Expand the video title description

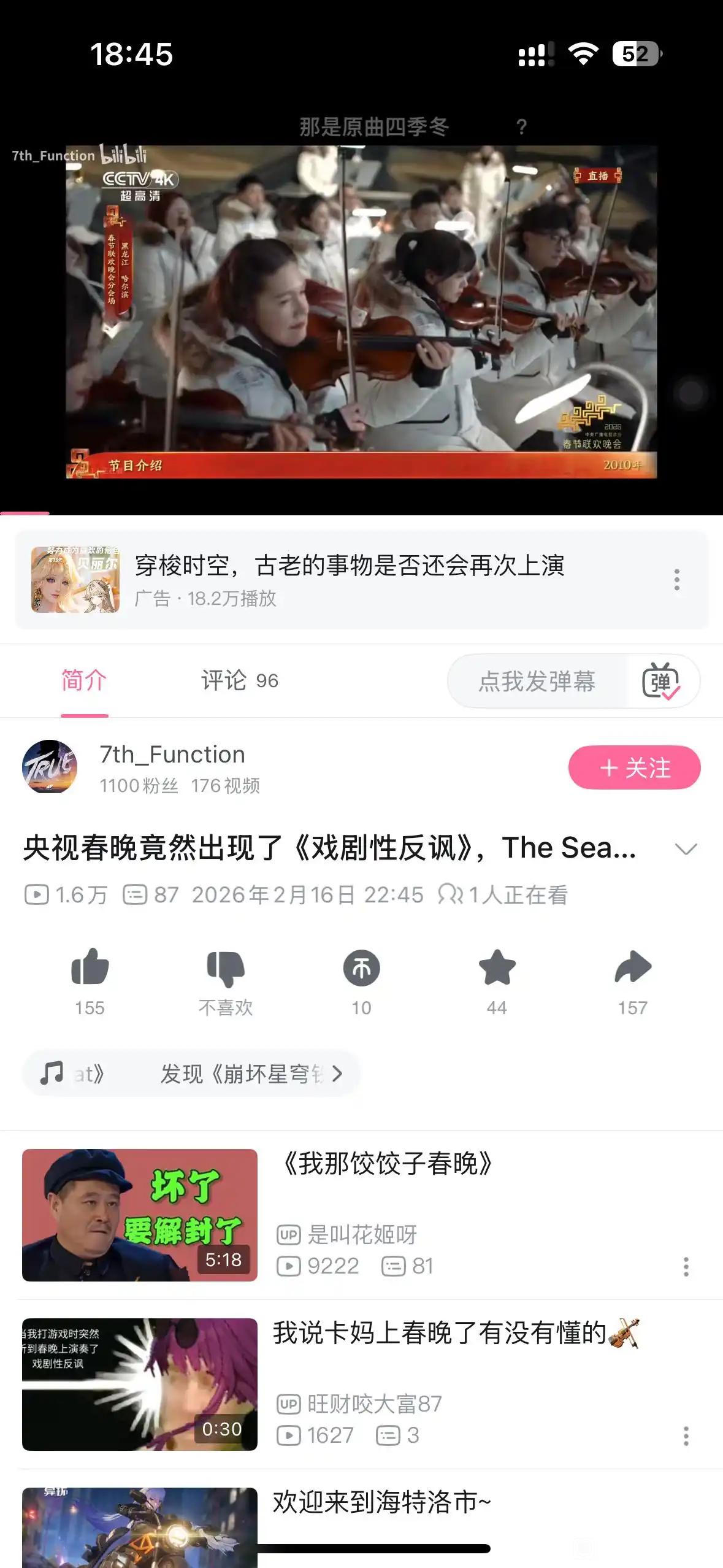pos(686,849)
